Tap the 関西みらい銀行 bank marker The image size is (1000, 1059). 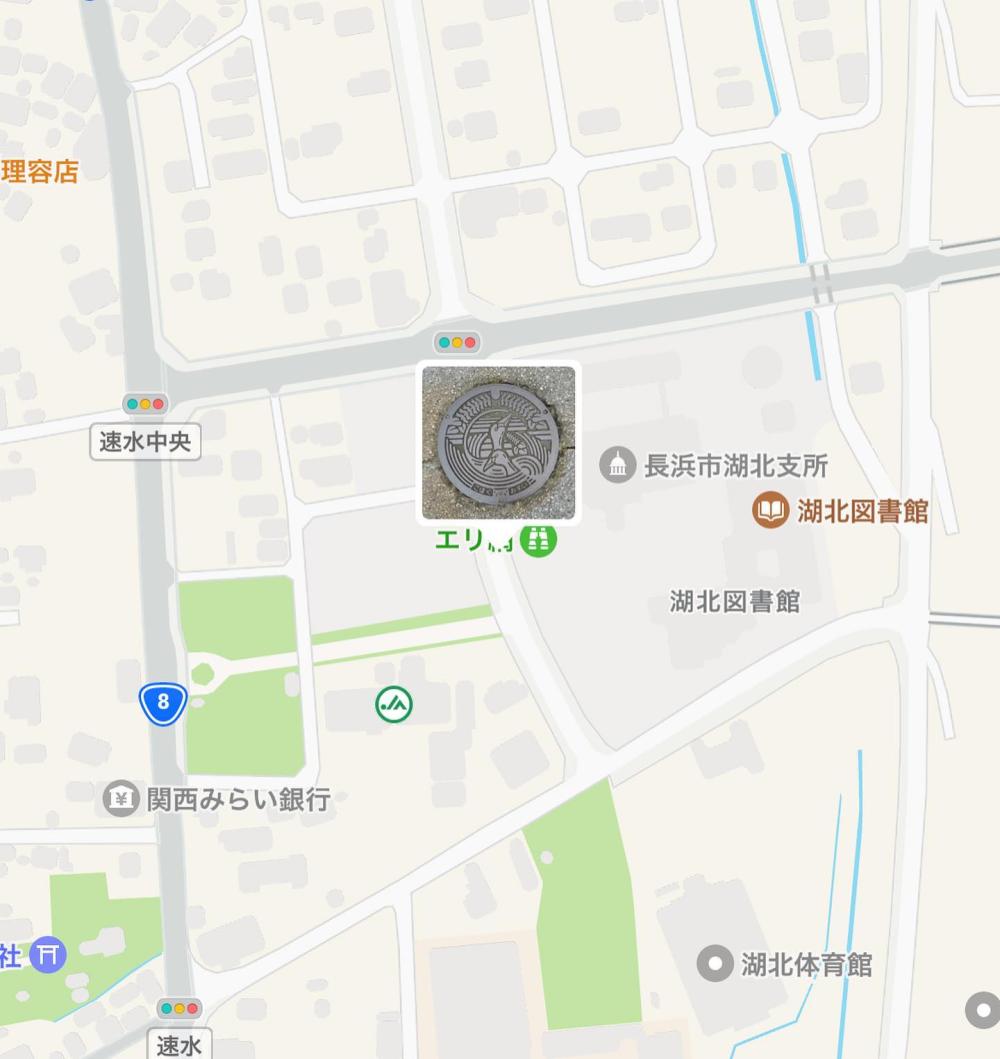click(x=121, y=799)
